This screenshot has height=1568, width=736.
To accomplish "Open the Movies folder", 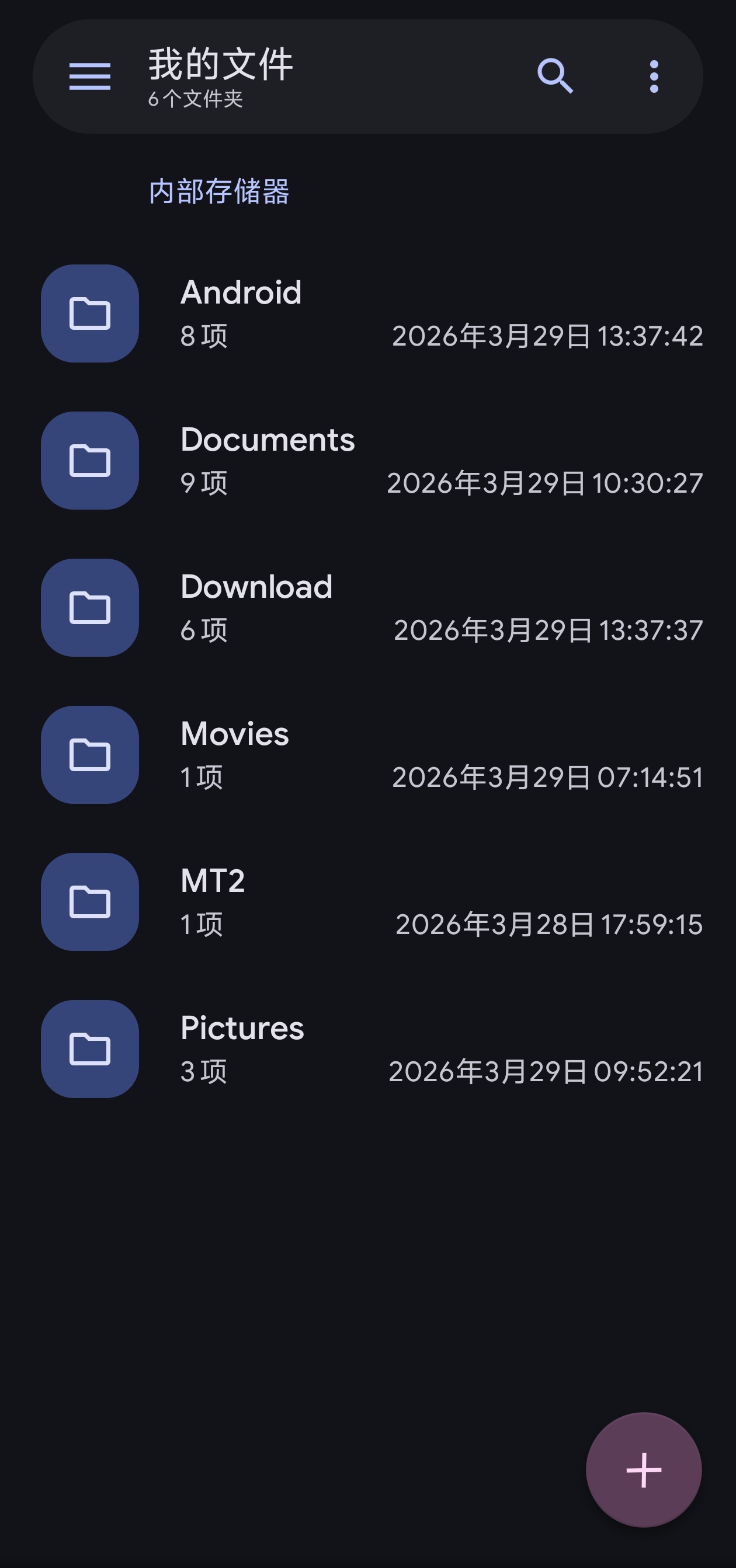I will 368,755.
